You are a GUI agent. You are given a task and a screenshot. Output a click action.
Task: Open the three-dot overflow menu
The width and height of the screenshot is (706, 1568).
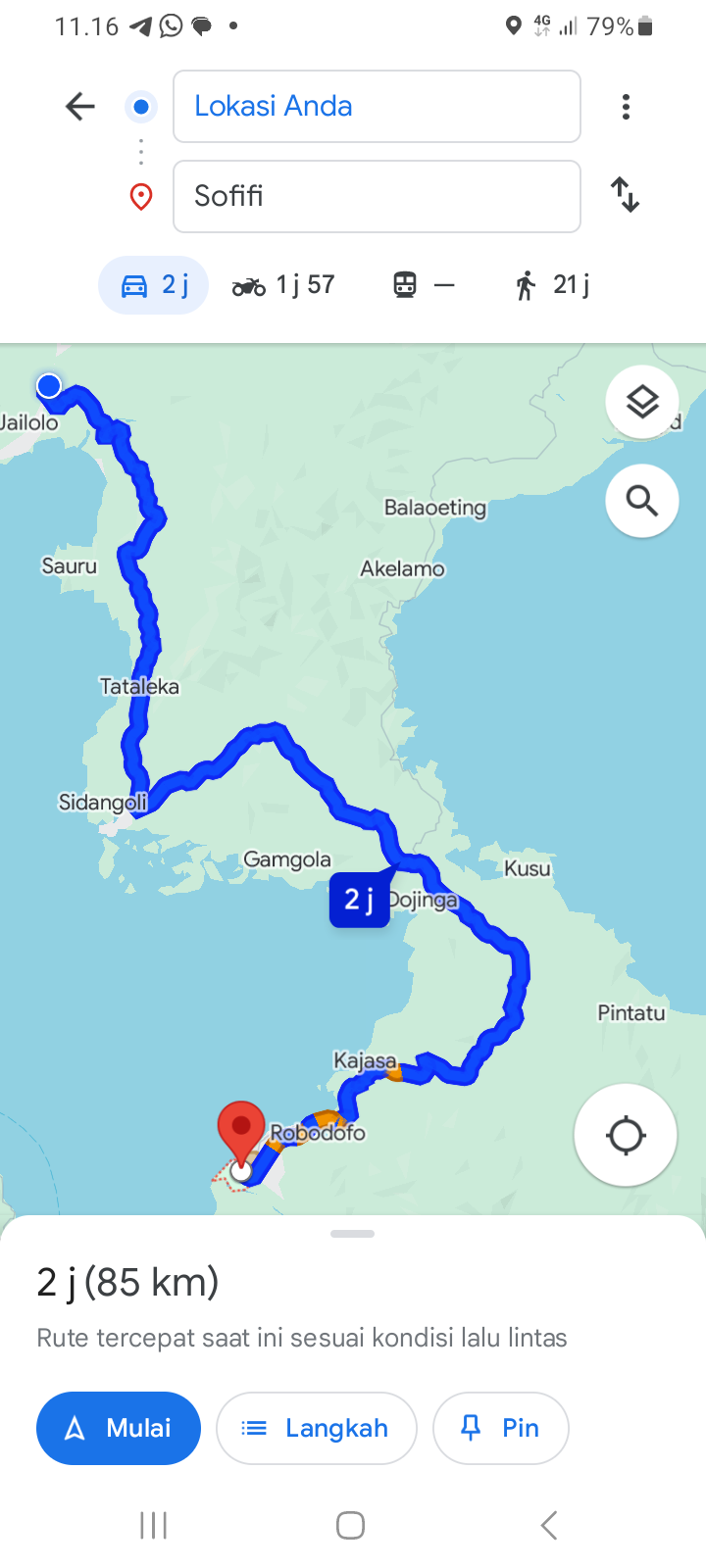point(626,106)
